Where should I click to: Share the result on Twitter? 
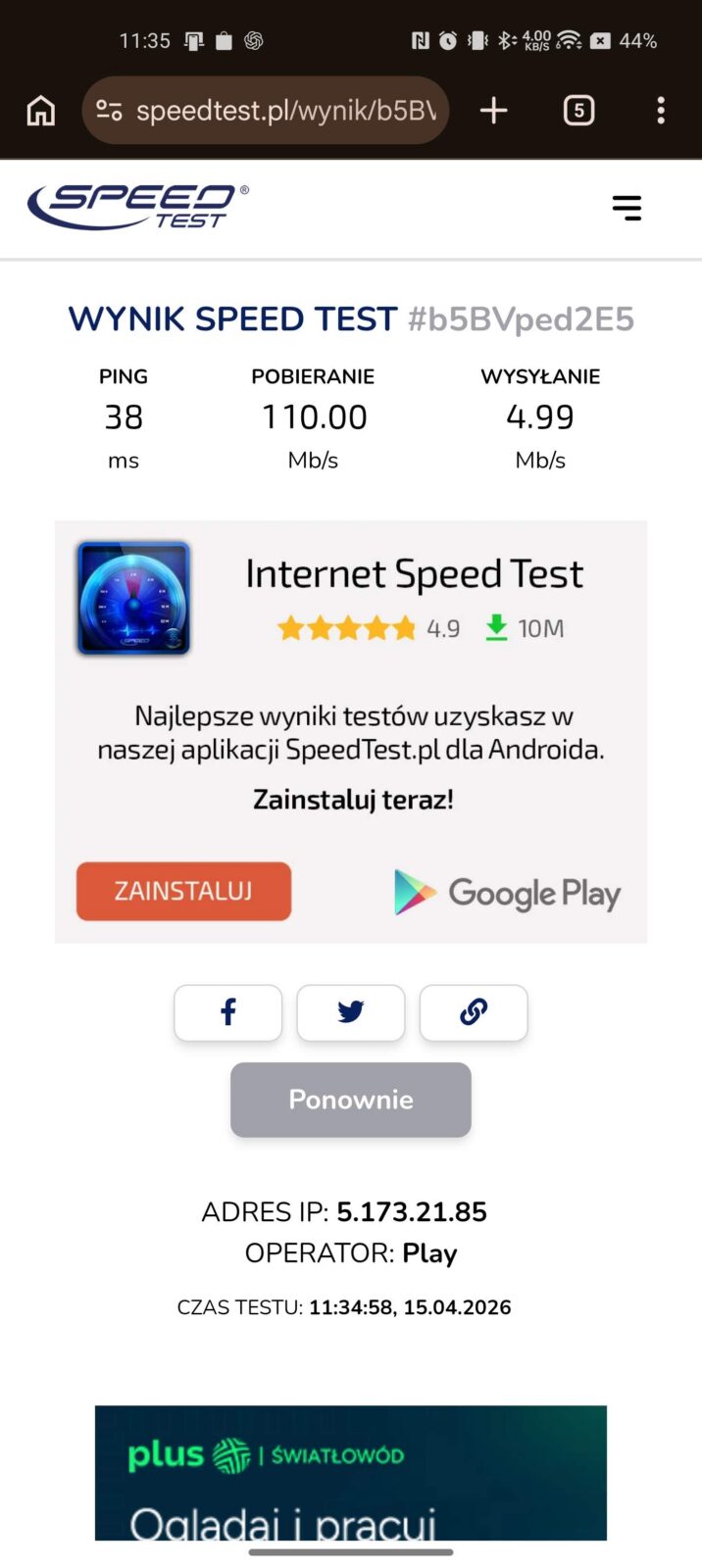350,1012
